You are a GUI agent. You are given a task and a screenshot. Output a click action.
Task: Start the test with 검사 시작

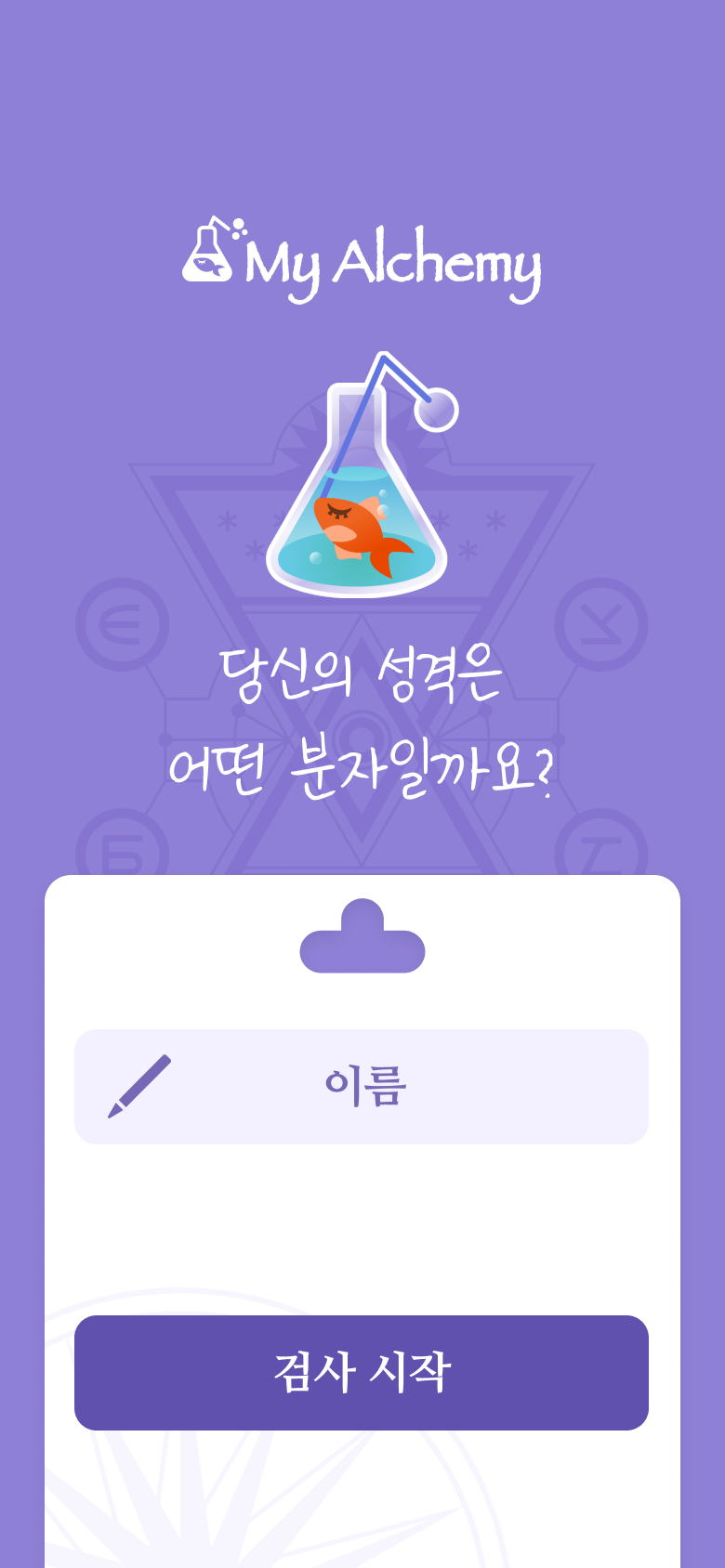click(x=362, y=1372)
